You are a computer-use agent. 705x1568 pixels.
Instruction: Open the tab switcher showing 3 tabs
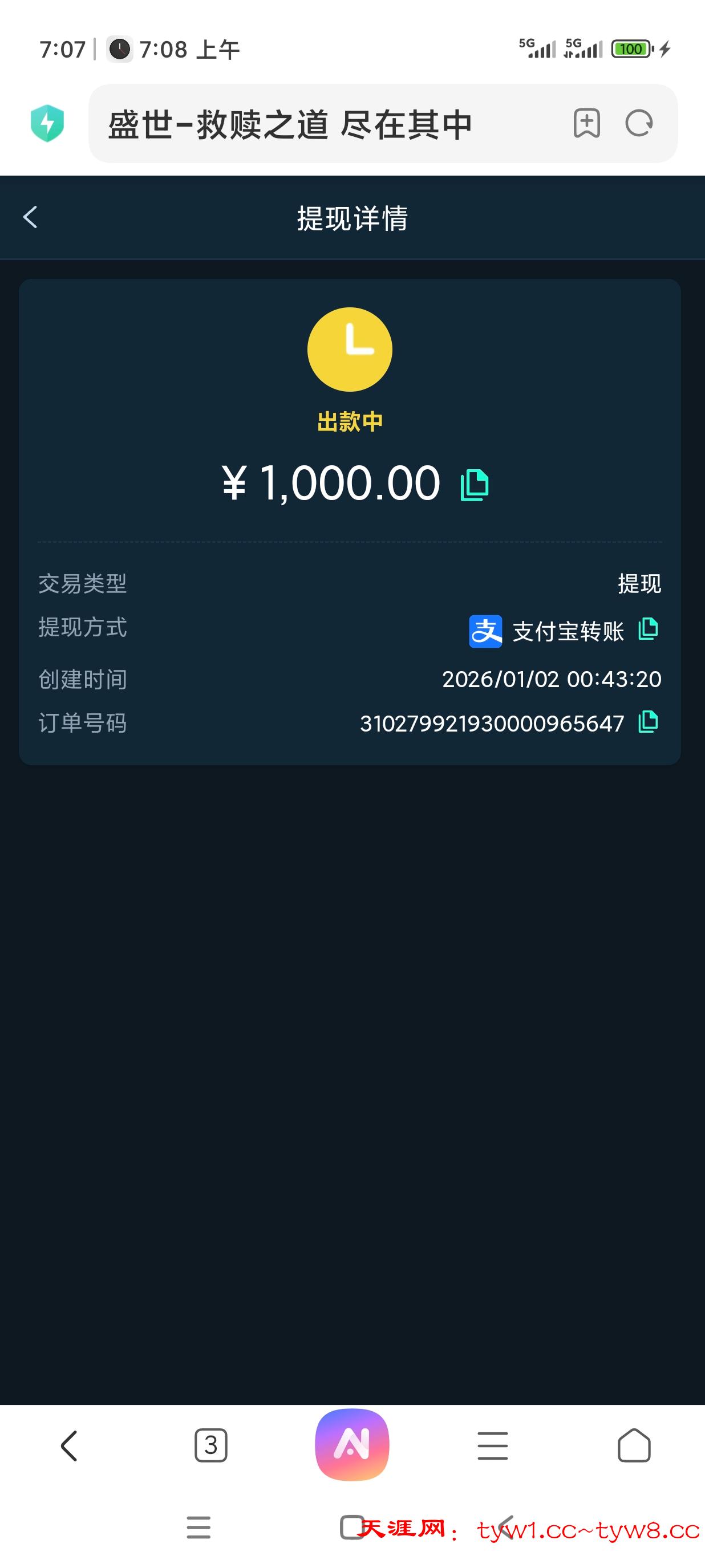click(210, 1445)
